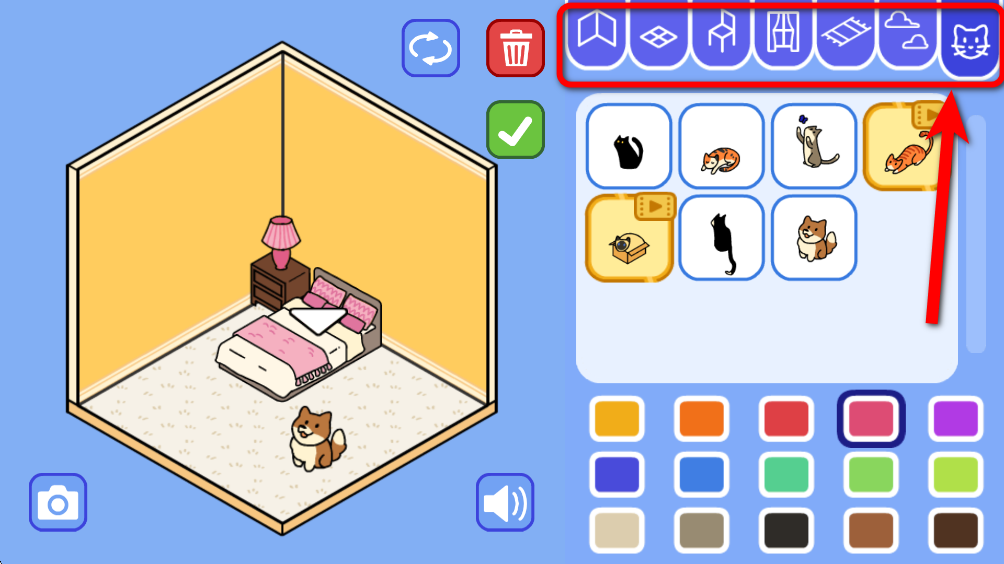
Task: Apply the purple color swatch
Action: tap(955, 418)
